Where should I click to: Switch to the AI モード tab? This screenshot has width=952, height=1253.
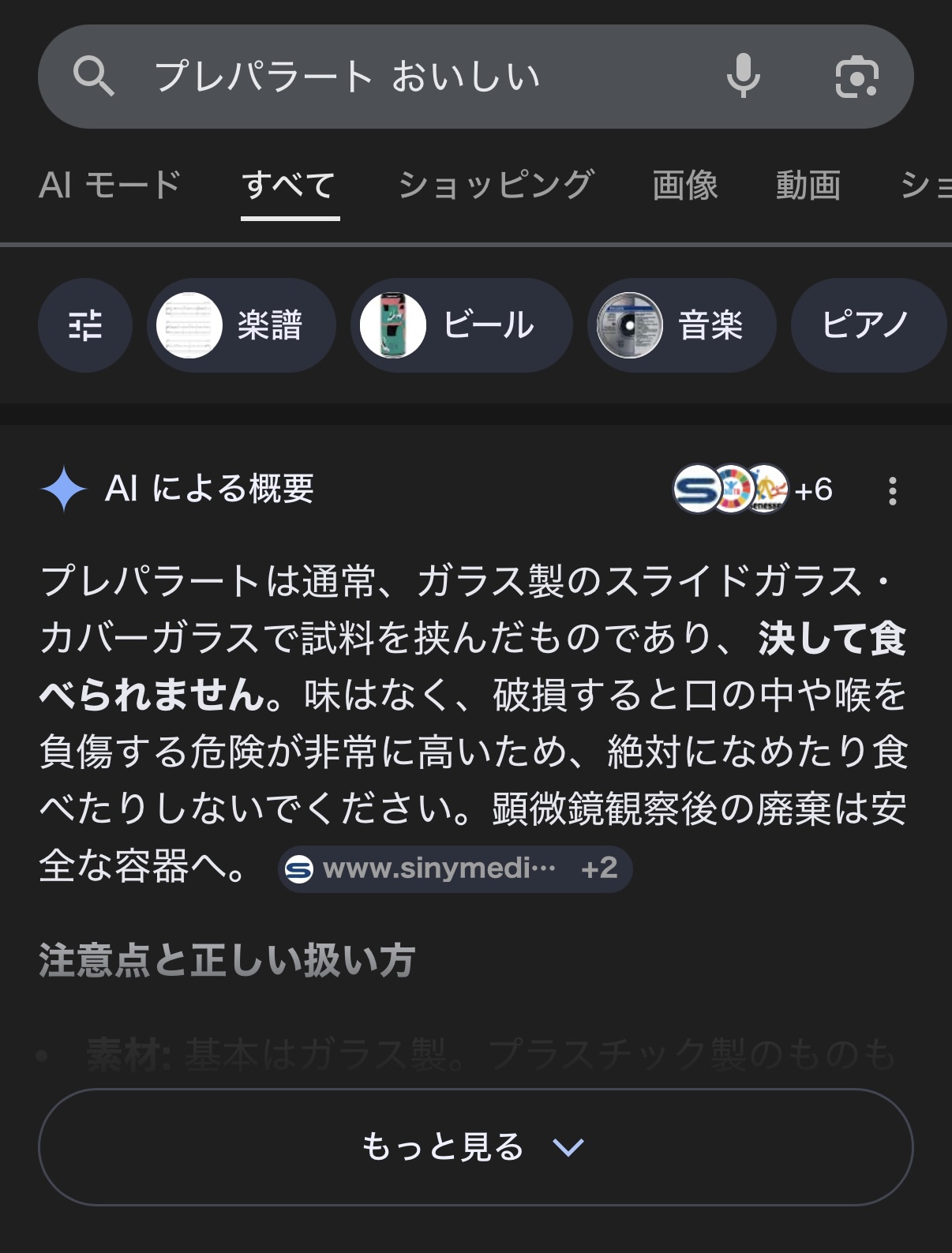(110, 186)
